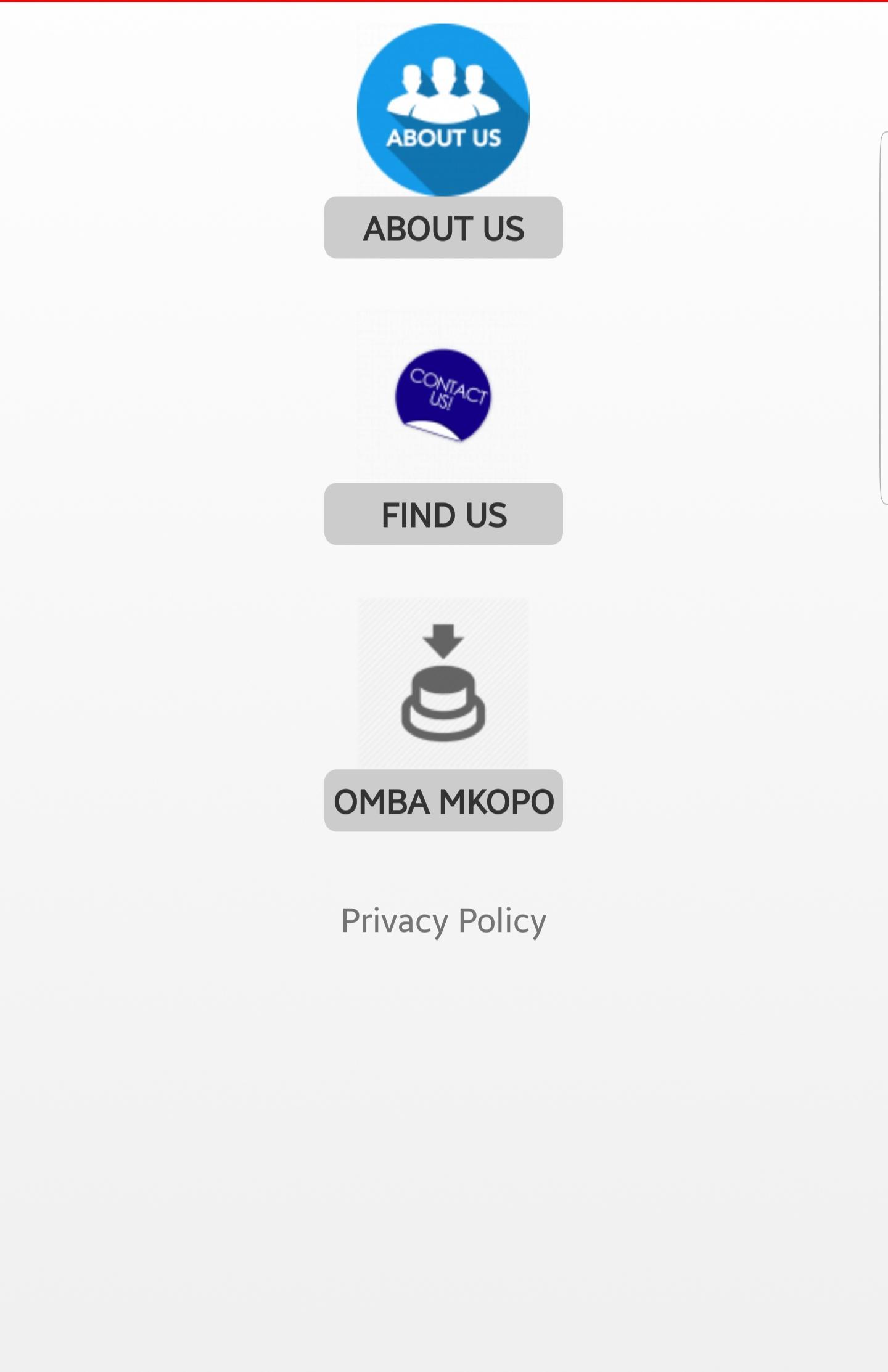The width and height of the screenshot is (888, 1372).
Task: Select the OMBA MKOPO button
Action: pos(443,801)
